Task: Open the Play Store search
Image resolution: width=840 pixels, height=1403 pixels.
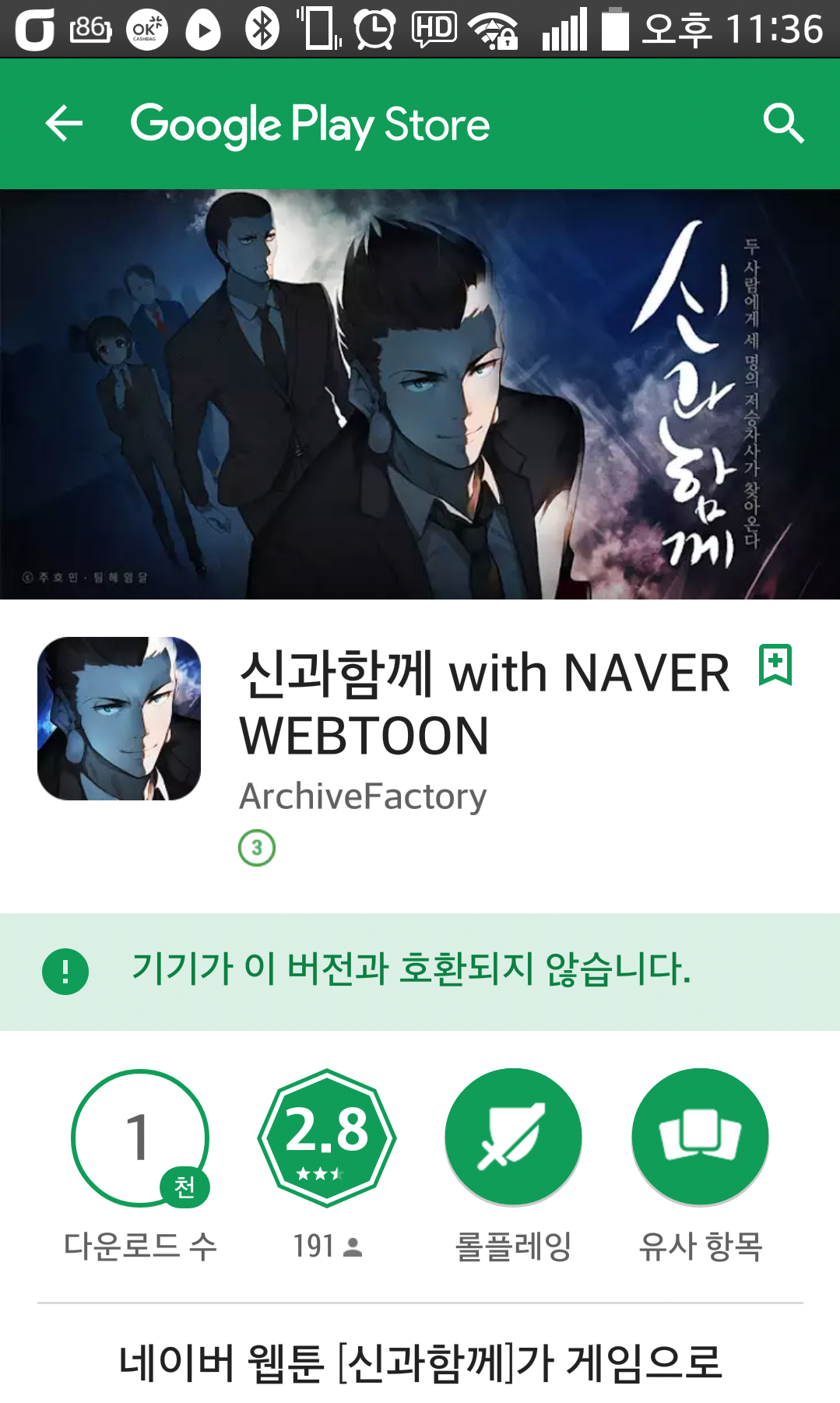Action: point(782,124)
